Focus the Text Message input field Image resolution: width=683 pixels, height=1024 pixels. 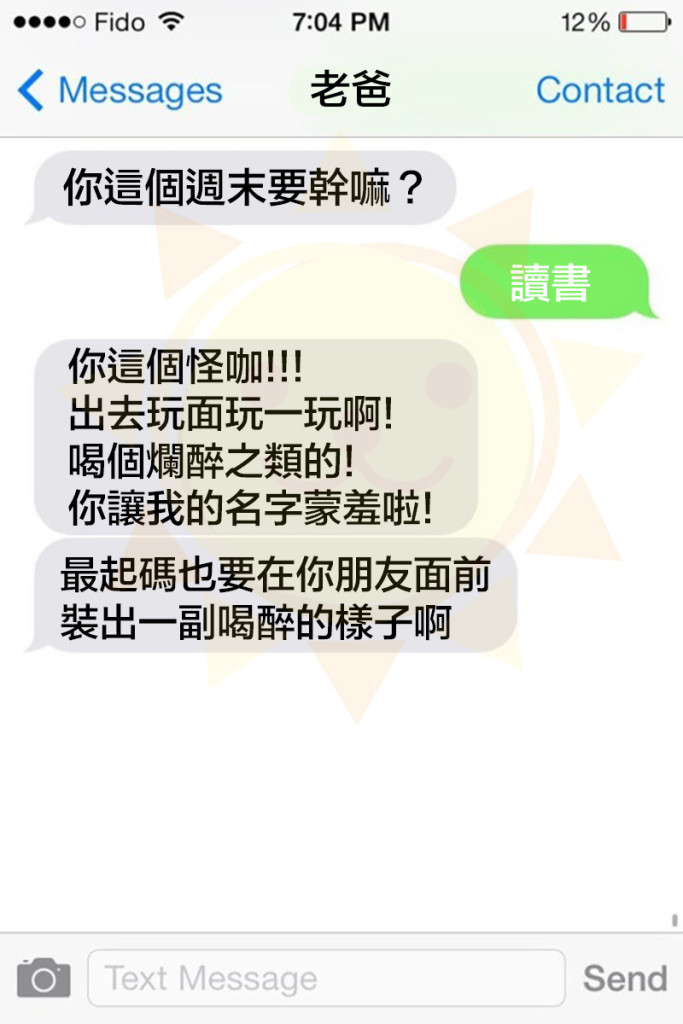(x=326, y=977)
